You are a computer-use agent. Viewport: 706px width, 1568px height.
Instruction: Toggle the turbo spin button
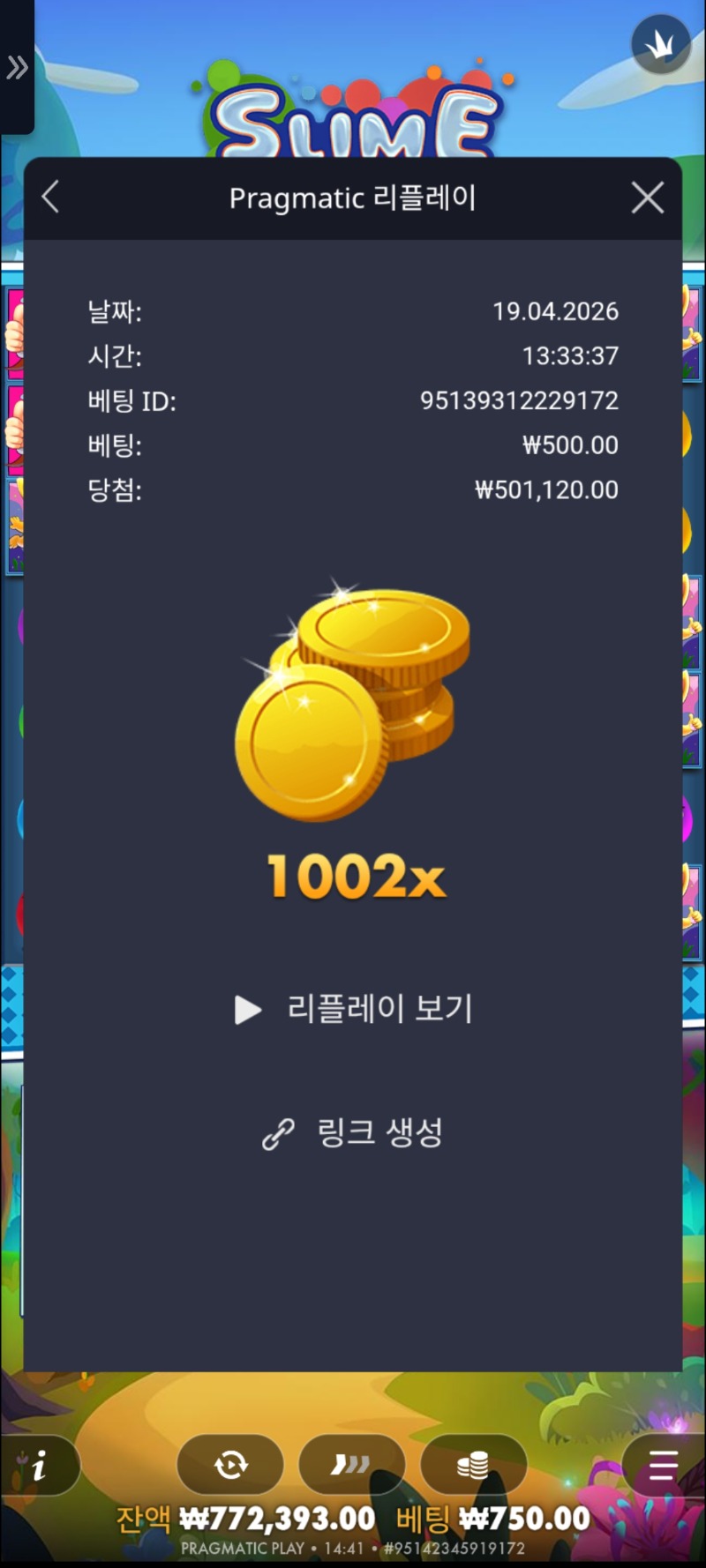[351, 1465]
